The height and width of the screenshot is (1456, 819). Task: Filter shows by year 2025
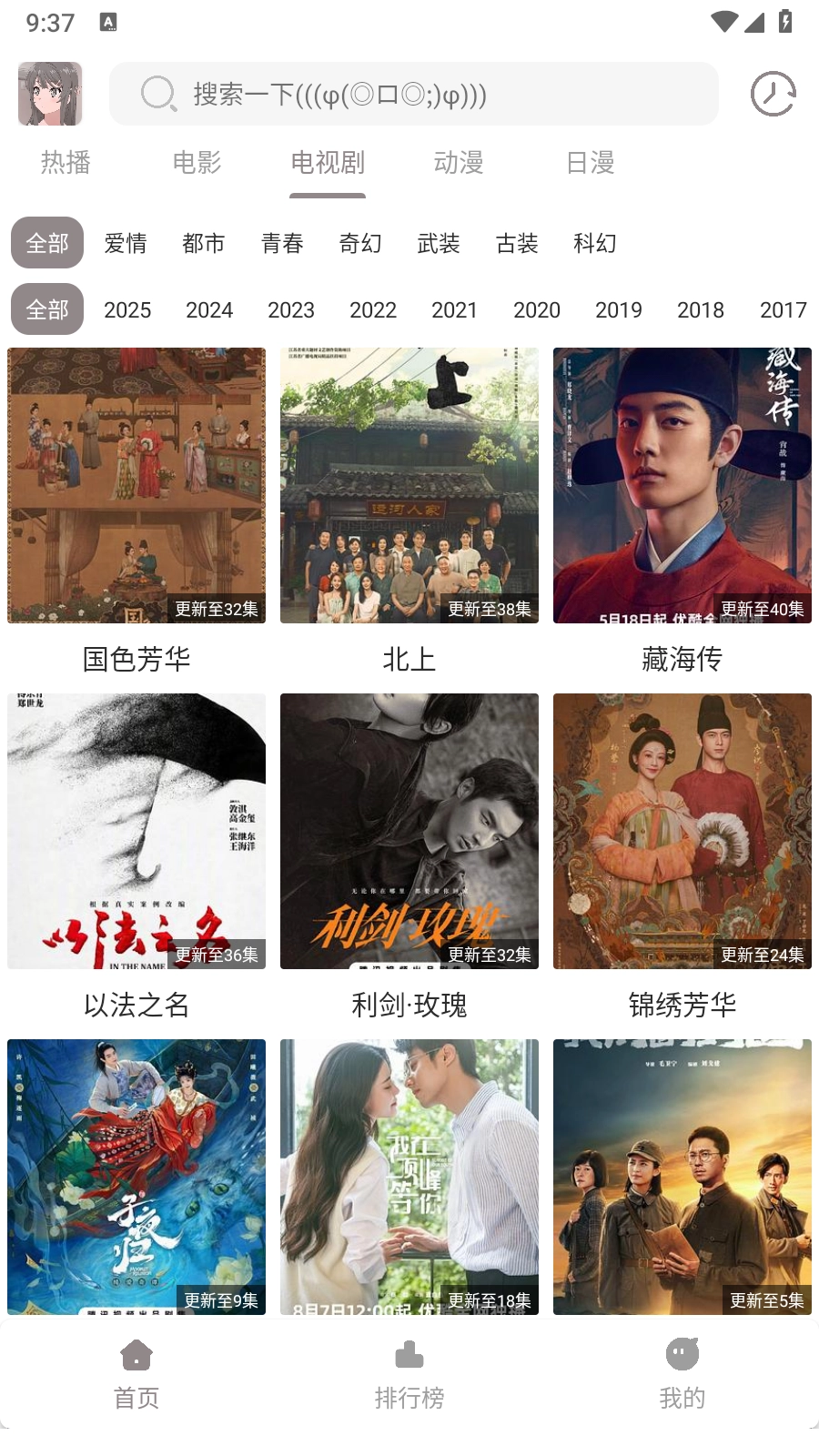click(127, 310)
